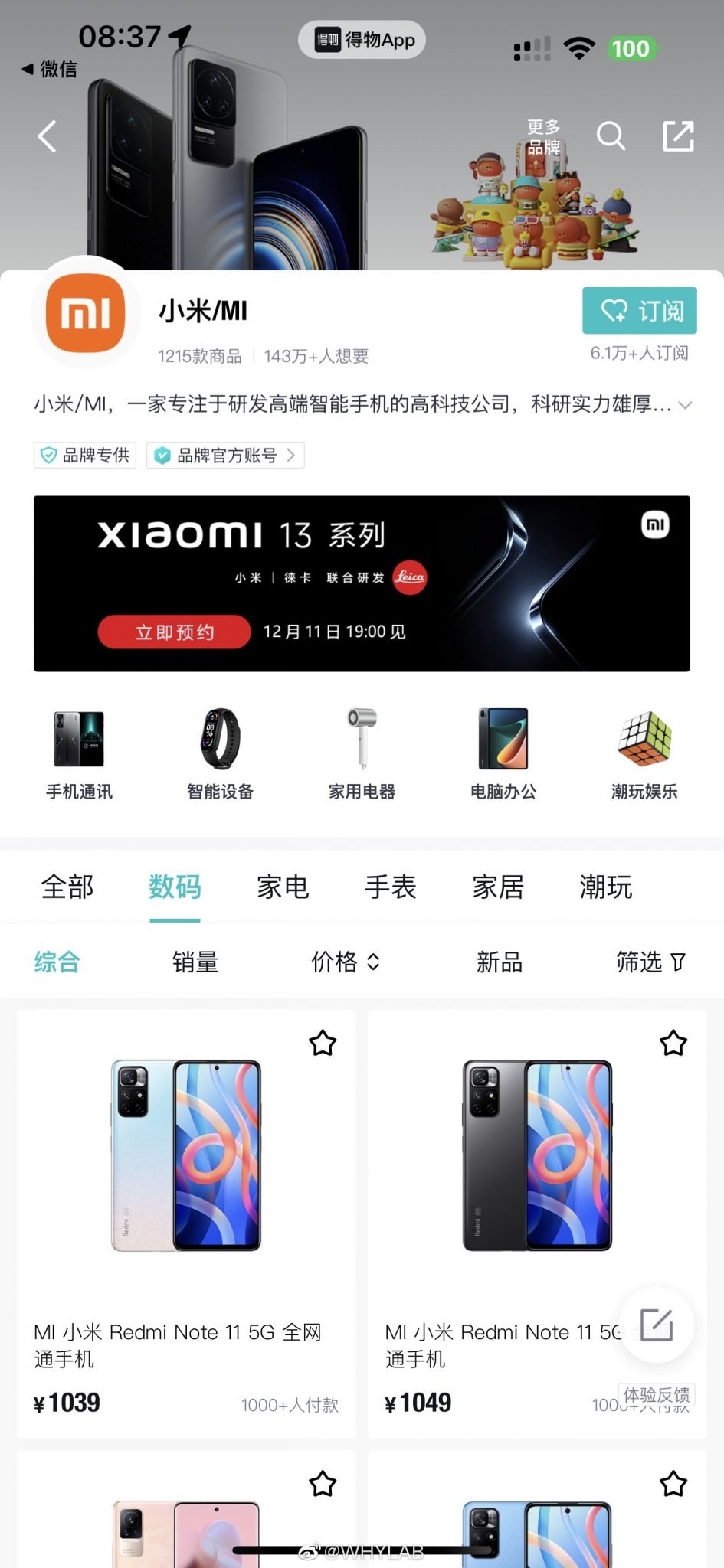Subscribe via the 订阅 button
The width and height of the screenshot is (724, 1568).
click(638, 311)
